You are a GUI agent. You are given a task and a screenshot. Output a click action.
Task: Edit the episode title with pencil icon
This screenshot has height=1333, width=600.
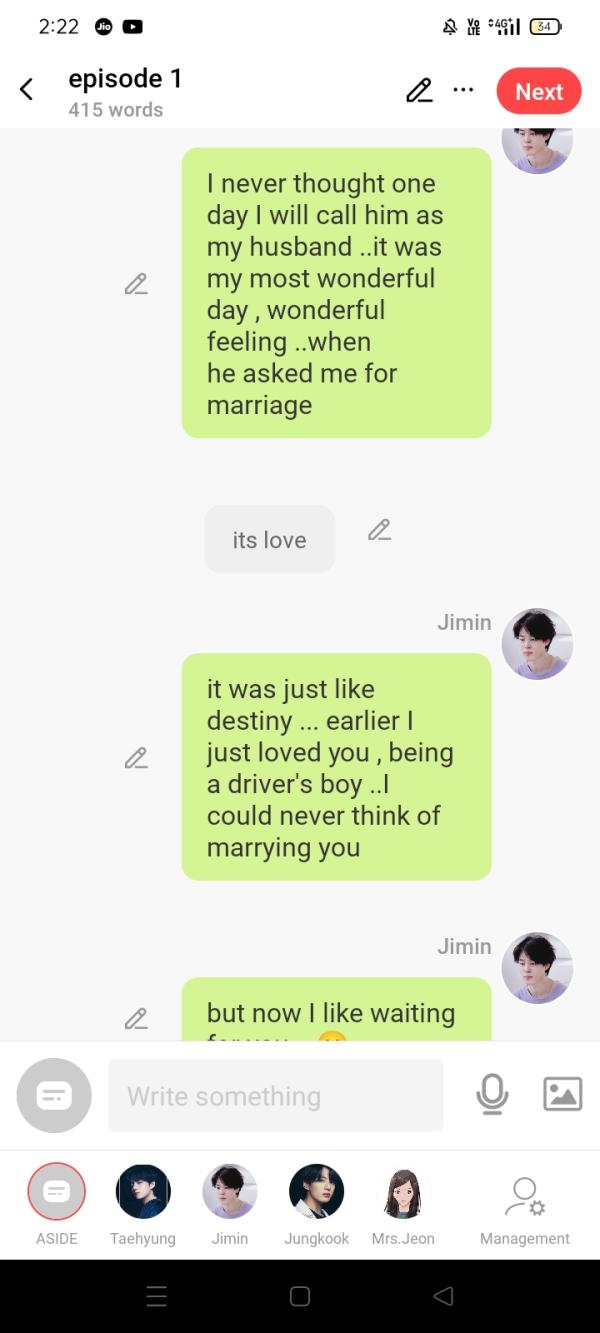click(419, 90)
